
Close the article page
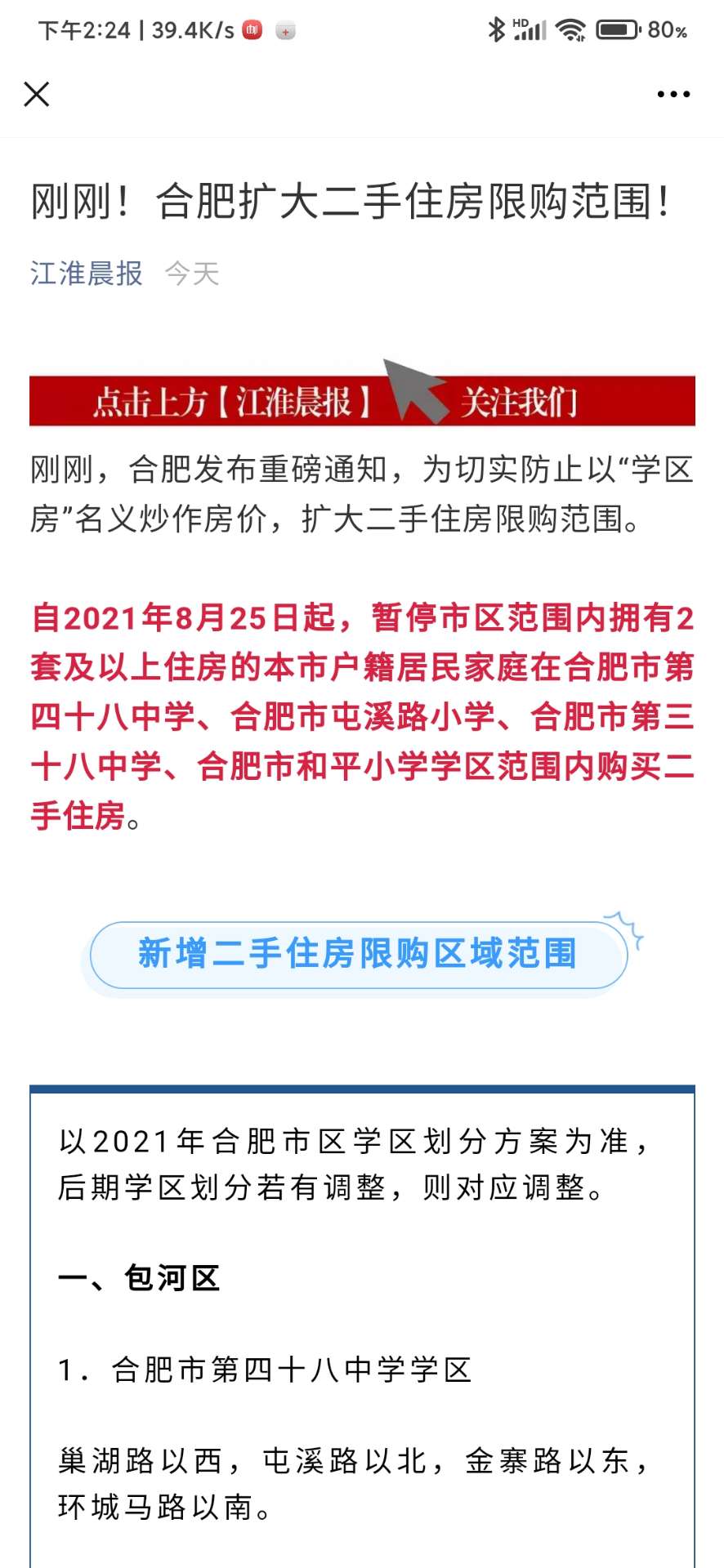(37, 94)
